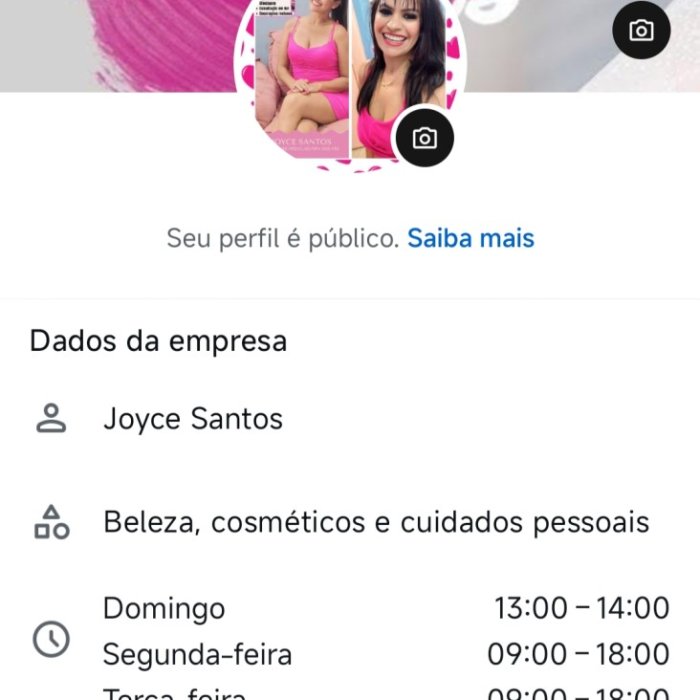Open the business hours starting with Domingo
This screenshot has width=700, height=700.
pos(386,632)
